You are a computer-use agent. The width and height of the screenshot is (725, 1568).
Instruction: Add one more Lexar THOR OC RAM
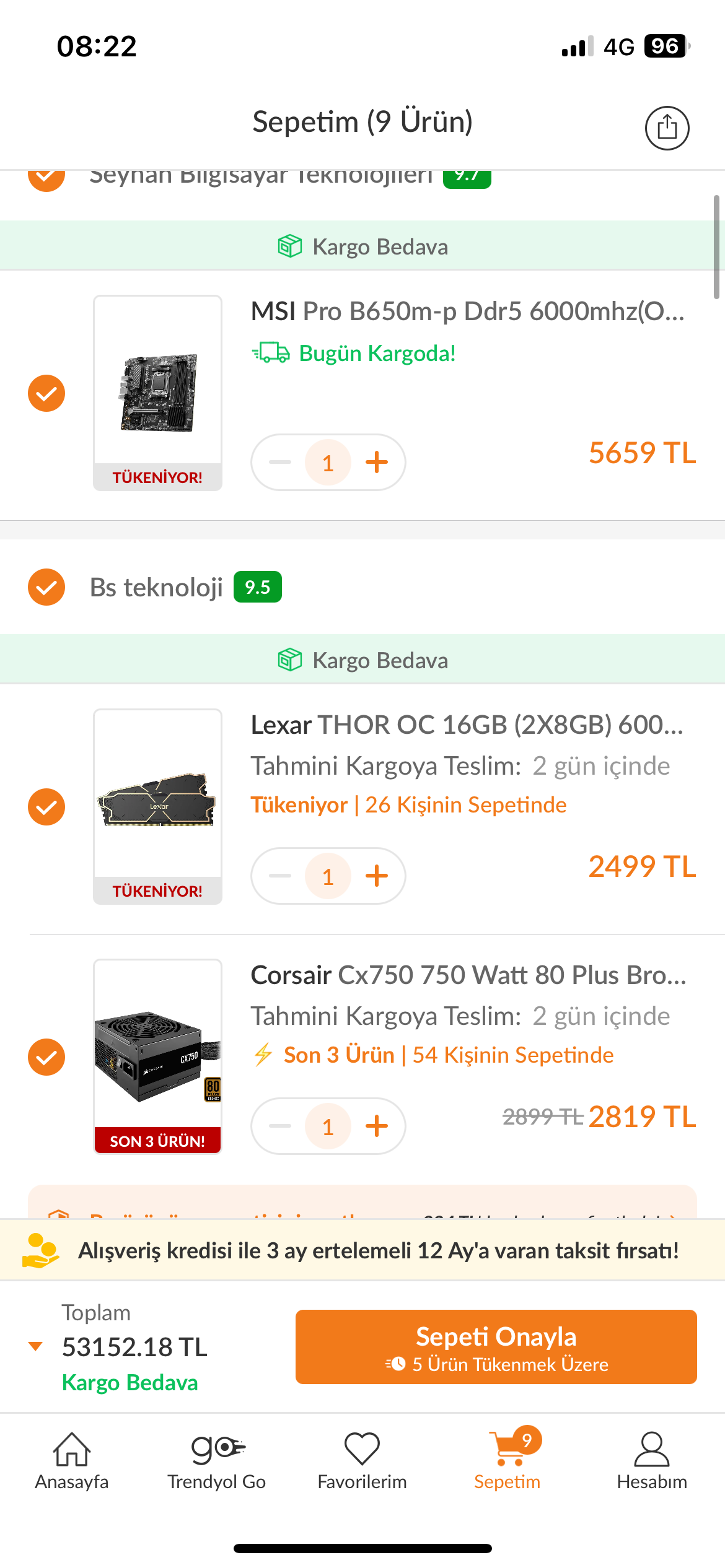point(377,876)
